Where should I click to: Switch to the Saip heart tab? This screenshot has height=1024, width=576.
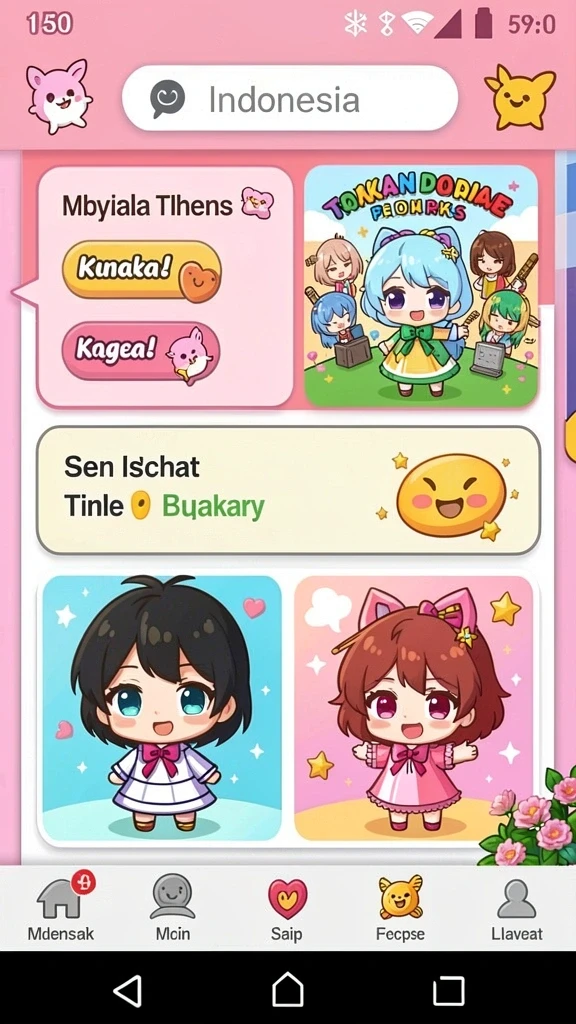[287, 908]
